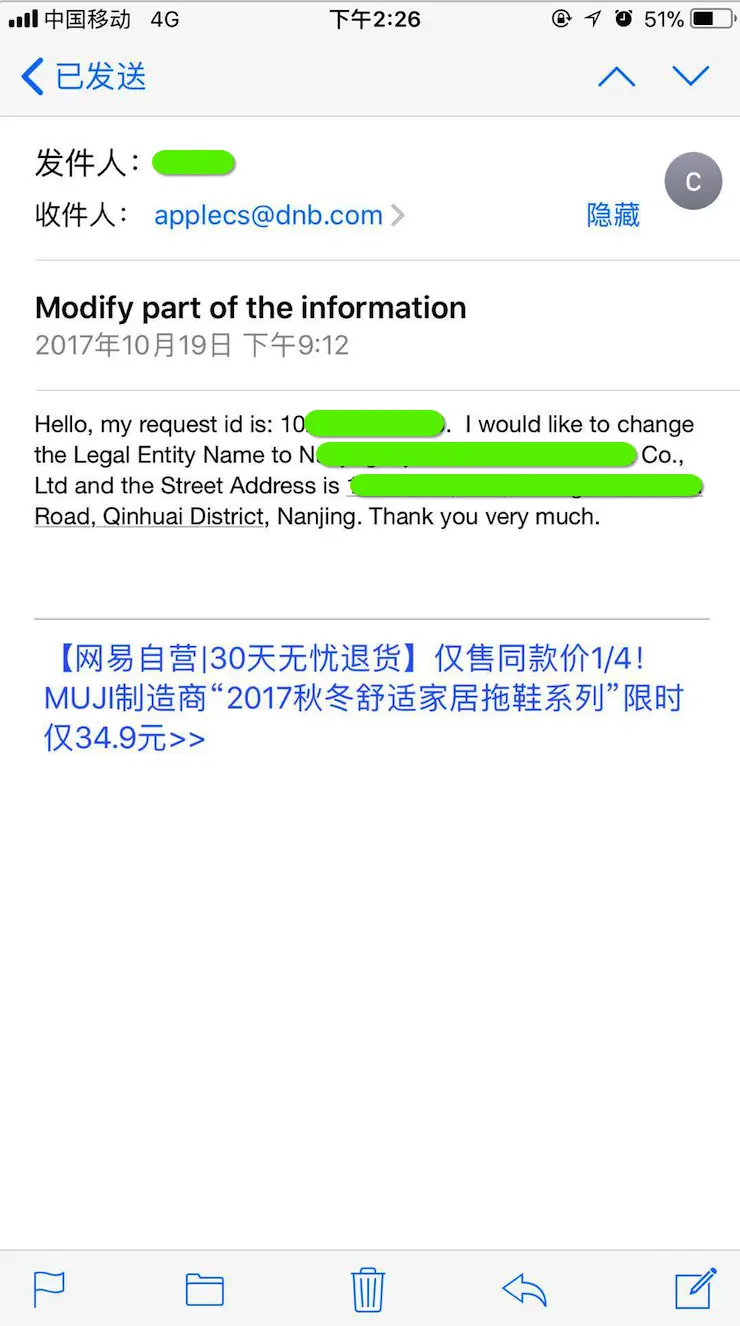Image resolution: width=740 pixels, height=1326 pixels.
Task: Open the sender avatar C
Action: [693, 181]
